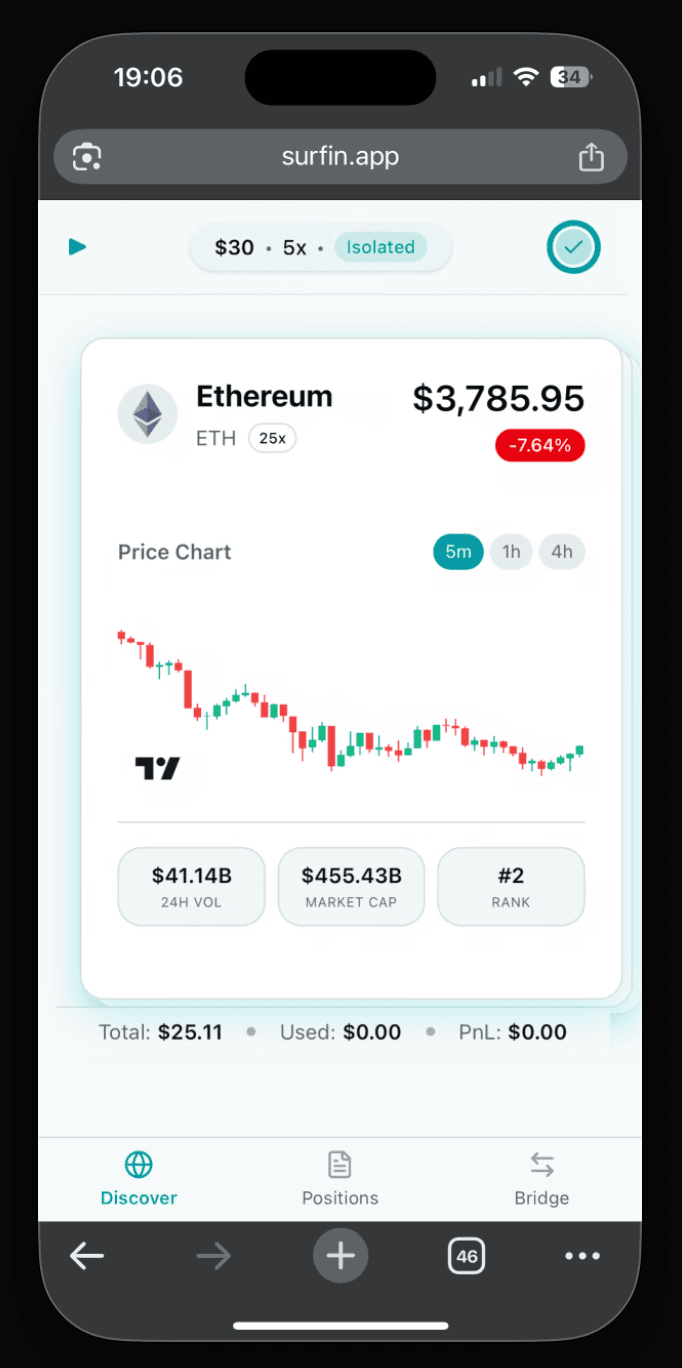Switch chart to 1h interval
This screenshot has width=682, height=1368.
pos(511,552)
